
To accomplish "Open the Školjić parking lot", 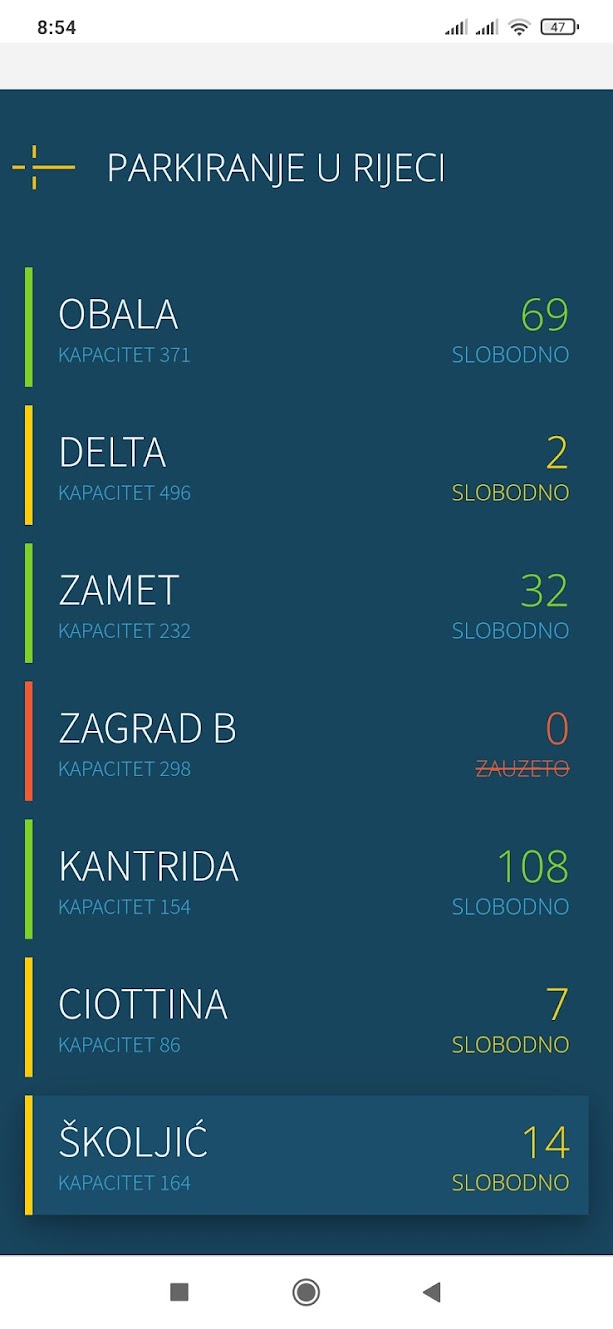I will [x=306, y=1155].
